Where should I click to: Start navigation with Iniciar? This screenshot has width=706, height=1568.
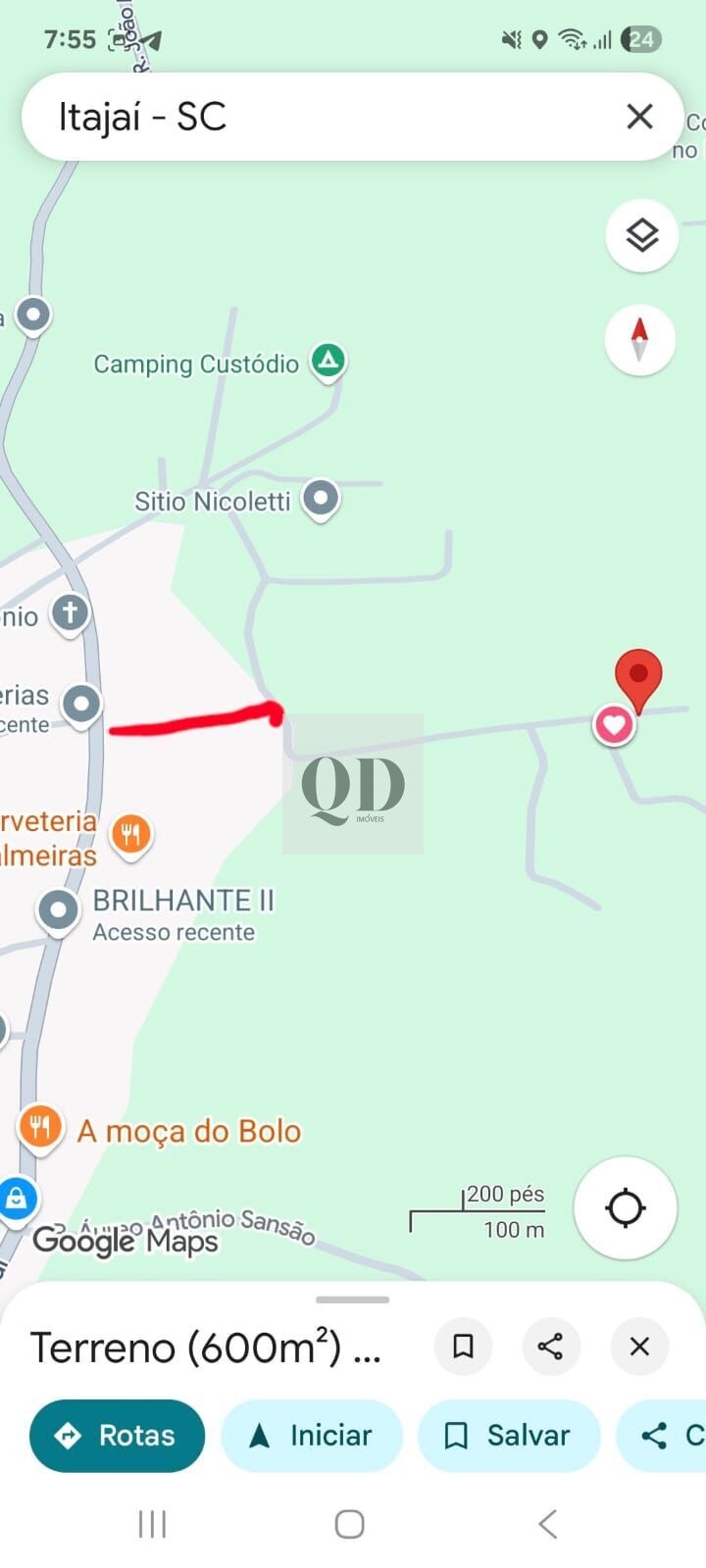coord(311,1436)
